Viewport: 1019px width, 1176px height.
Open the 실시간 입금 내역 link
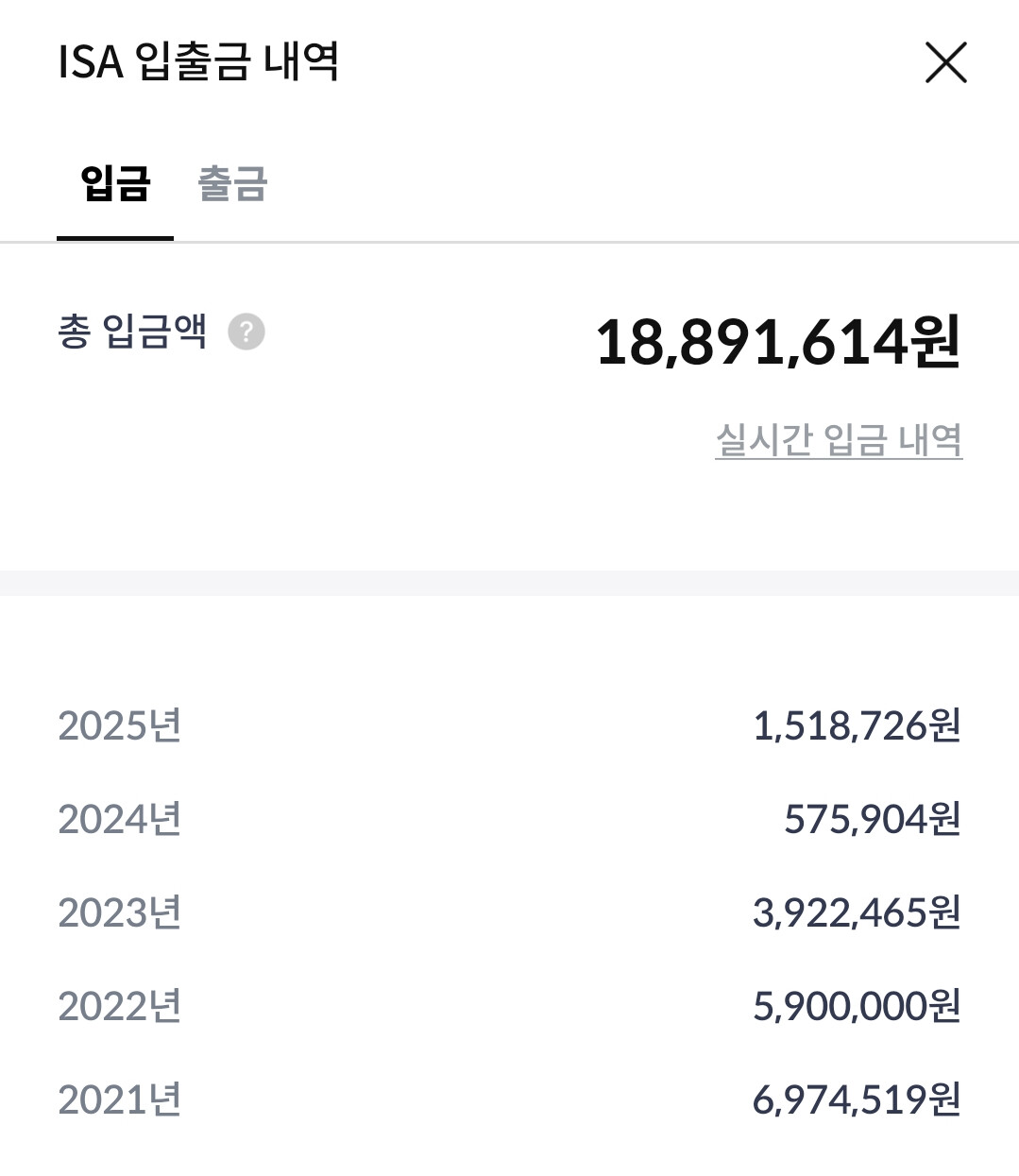click(x=839, y=440)
